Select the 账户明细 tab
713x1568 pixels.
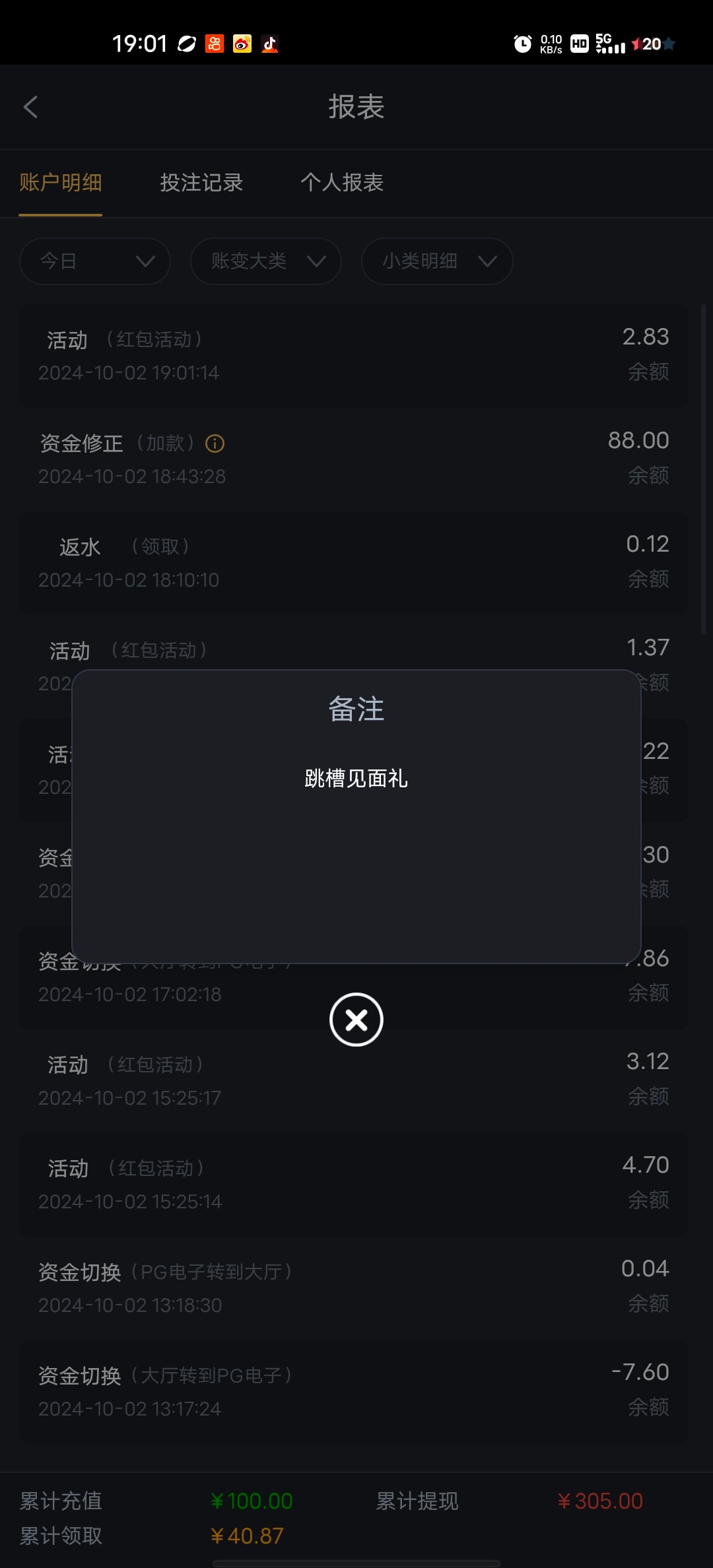[61, 182]
